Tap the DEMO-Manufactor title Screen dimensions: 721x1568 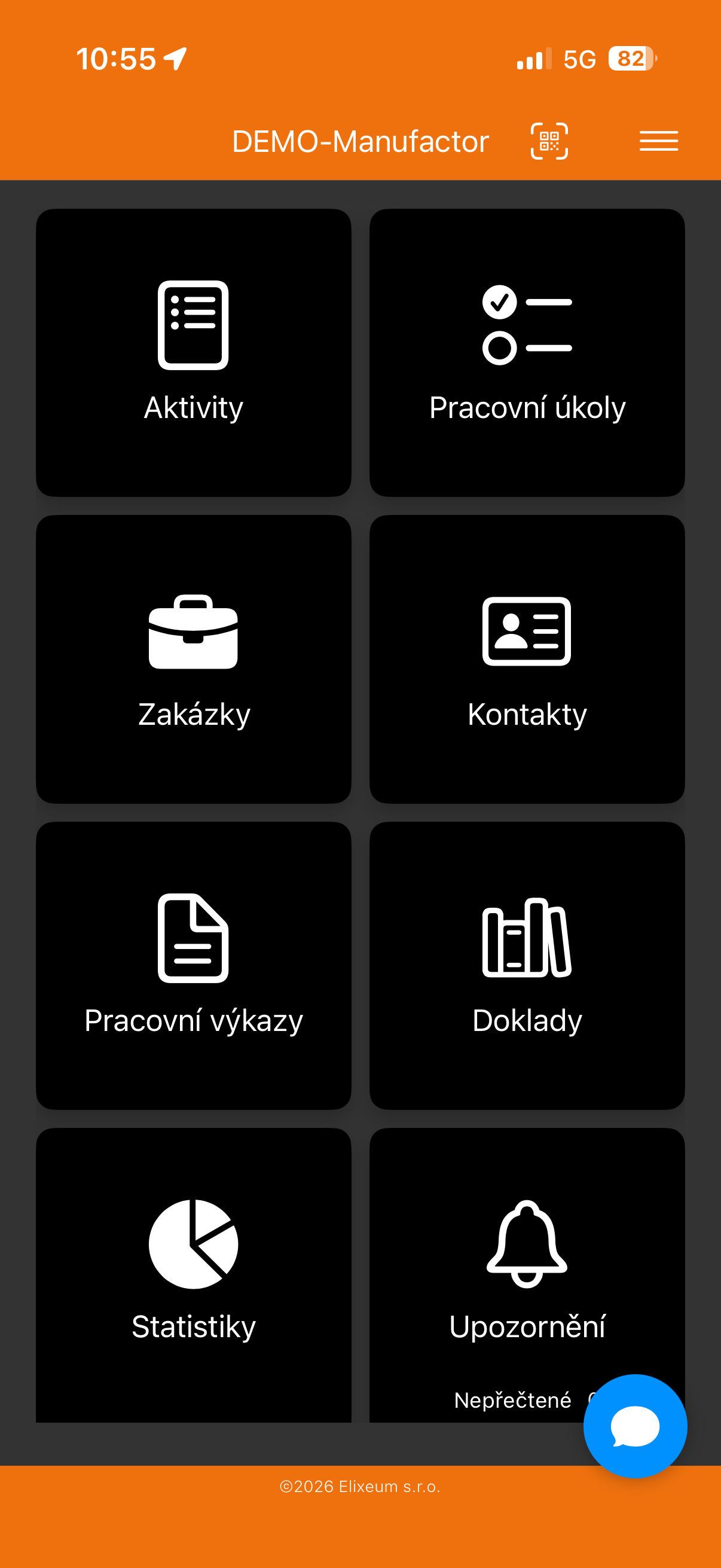[x=360, y=141]
